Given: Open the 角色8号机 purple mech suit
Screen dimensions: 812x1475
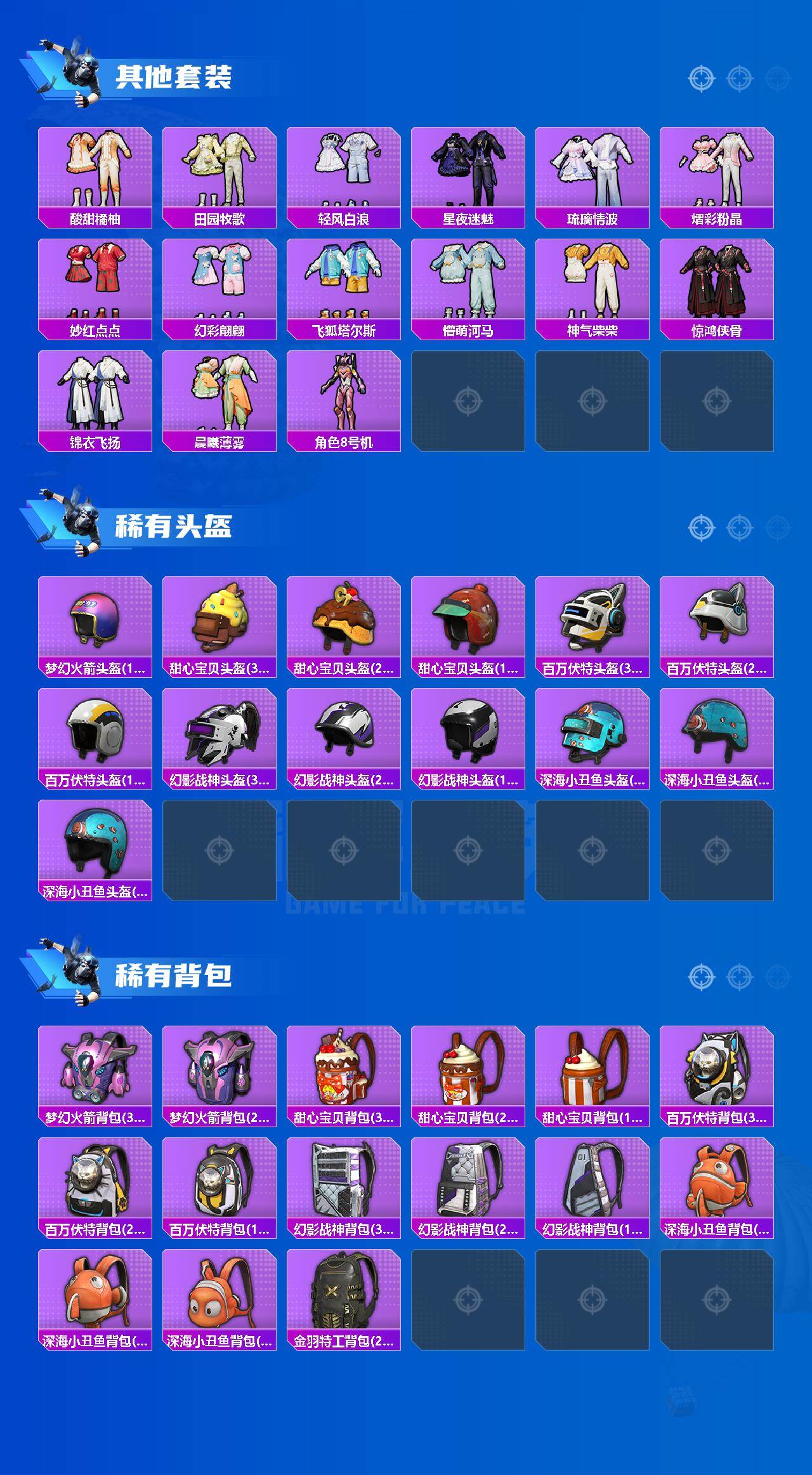Looking at the screenshot, I should pyautogui.click(x=343, y=394).
